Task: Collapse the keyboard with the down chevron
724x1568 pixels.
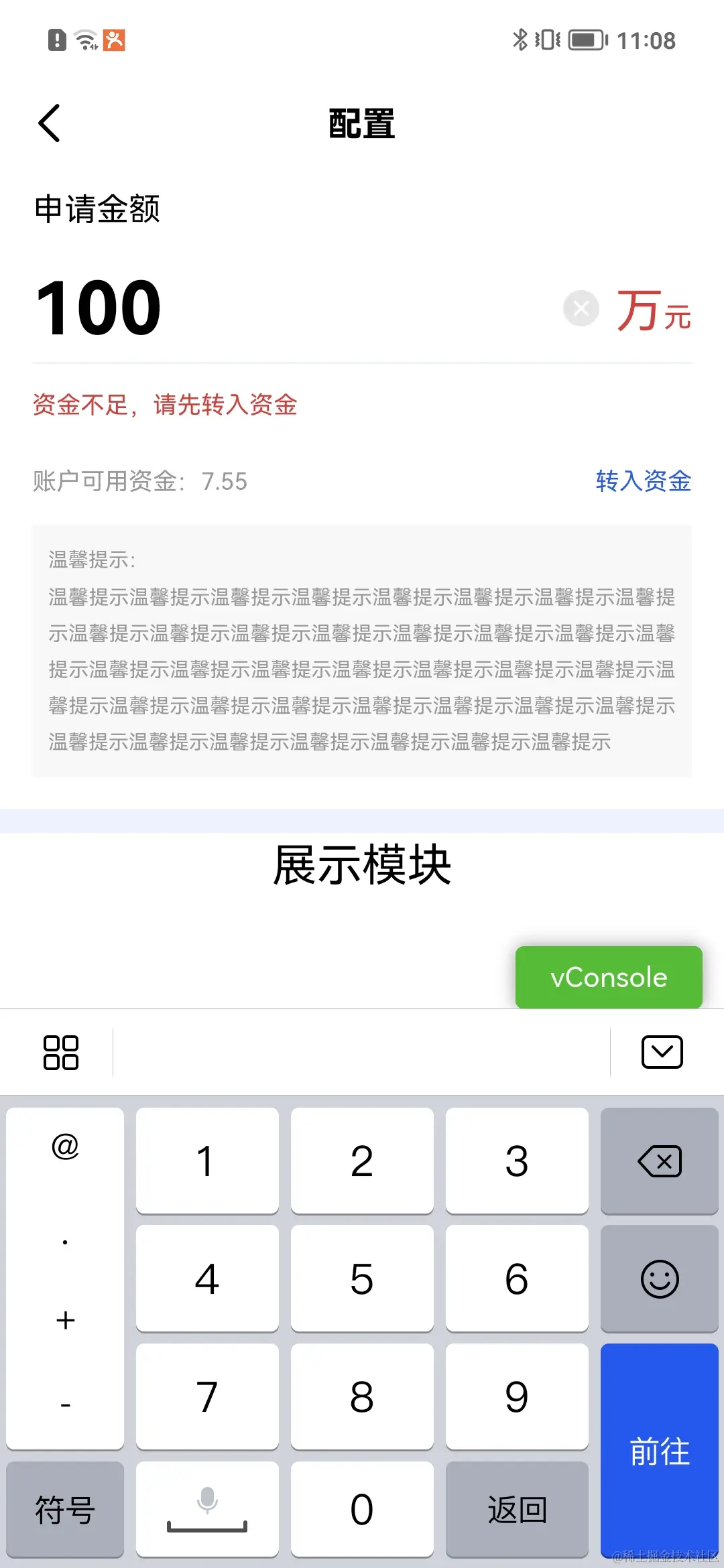Action: (x=662, y=1052)
